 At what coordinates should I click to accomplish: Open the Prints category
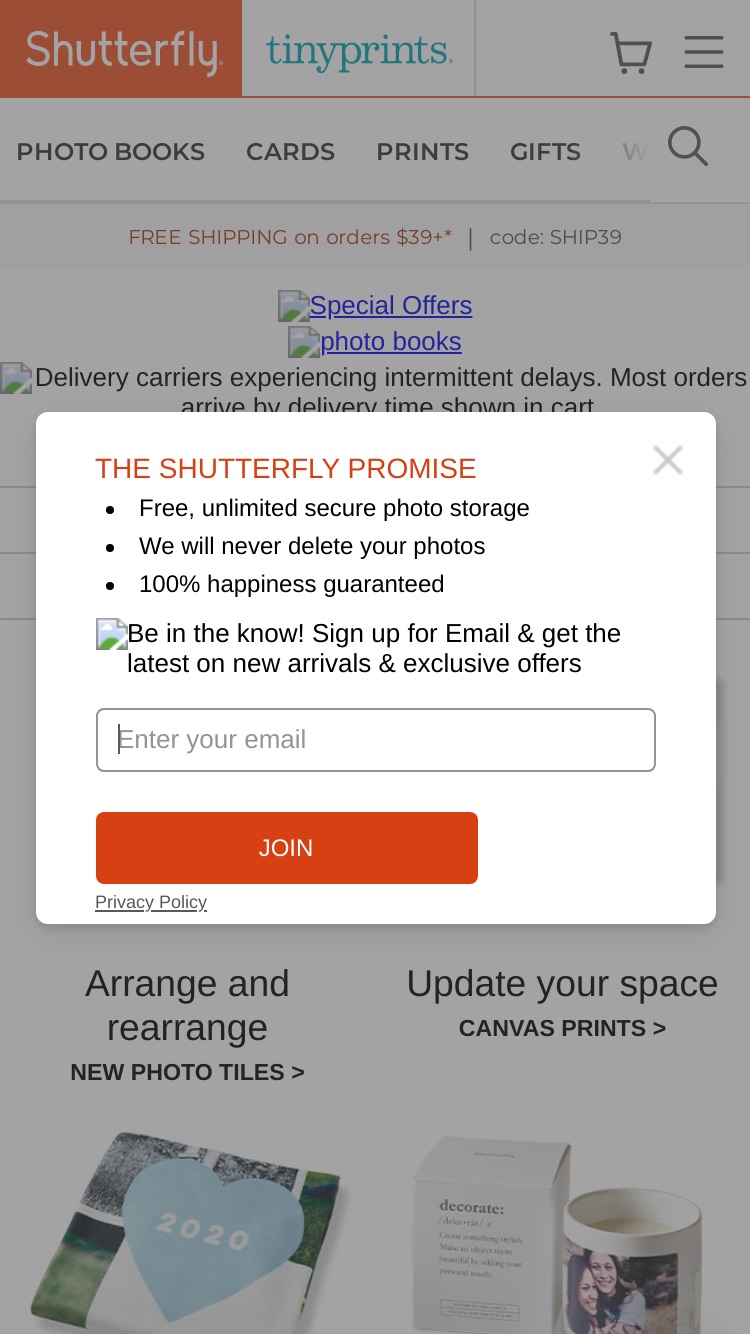pyautogui.click(x=422, y=152)
